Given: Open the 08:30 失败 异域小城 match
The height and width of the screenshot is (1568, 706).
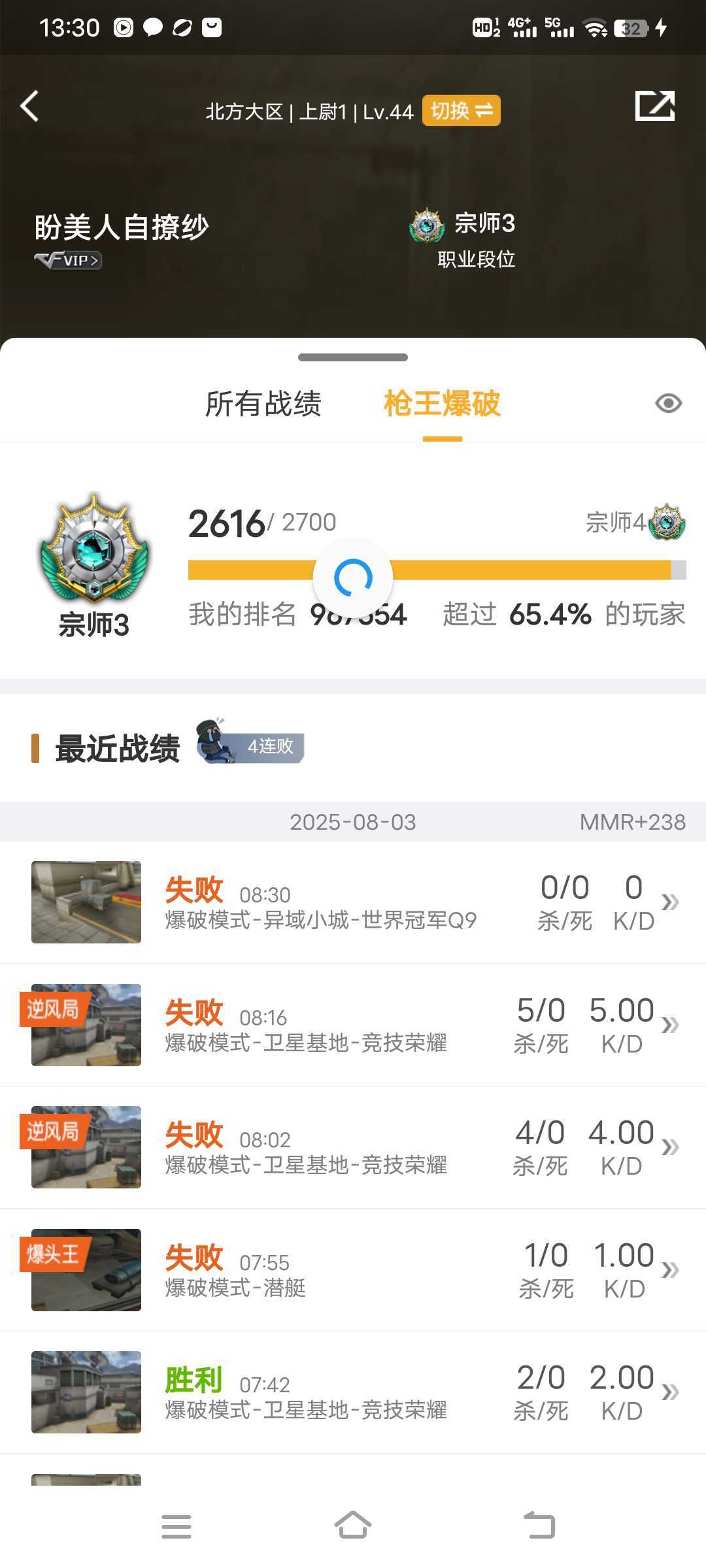Looking at the screenshot, I should pos(353,902).
